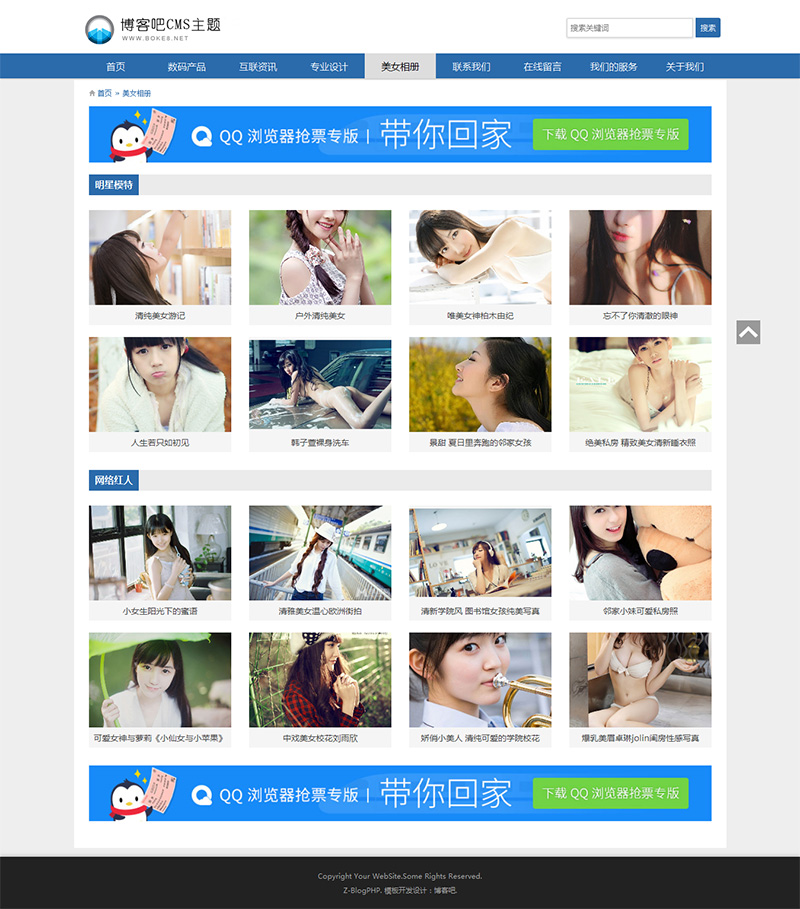Switch to the 数码产品 tab
The width and height of the screenshot is (800, 909).
186,67
